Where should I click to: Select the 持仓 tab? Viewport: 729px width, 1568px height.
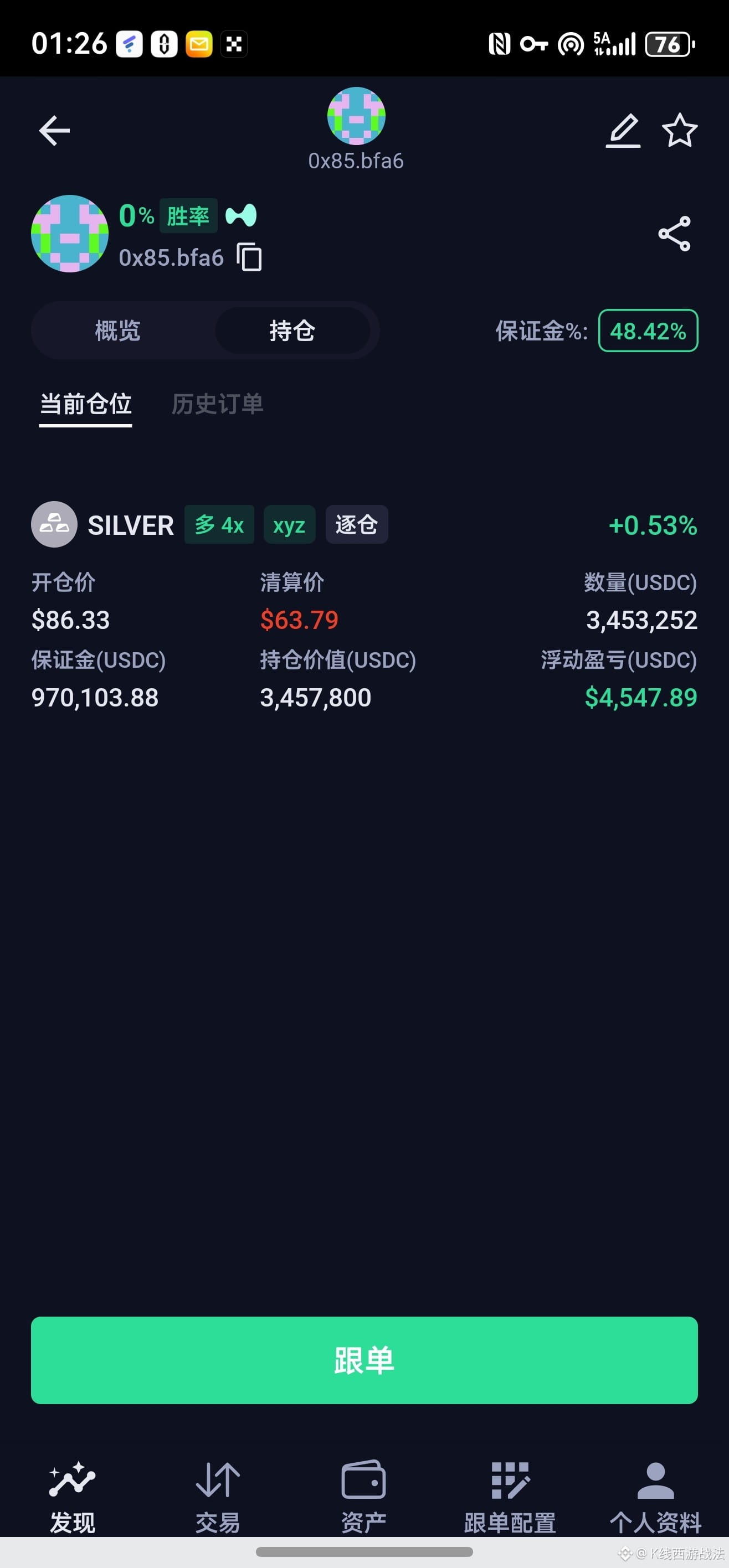click(x=292, y=331)
